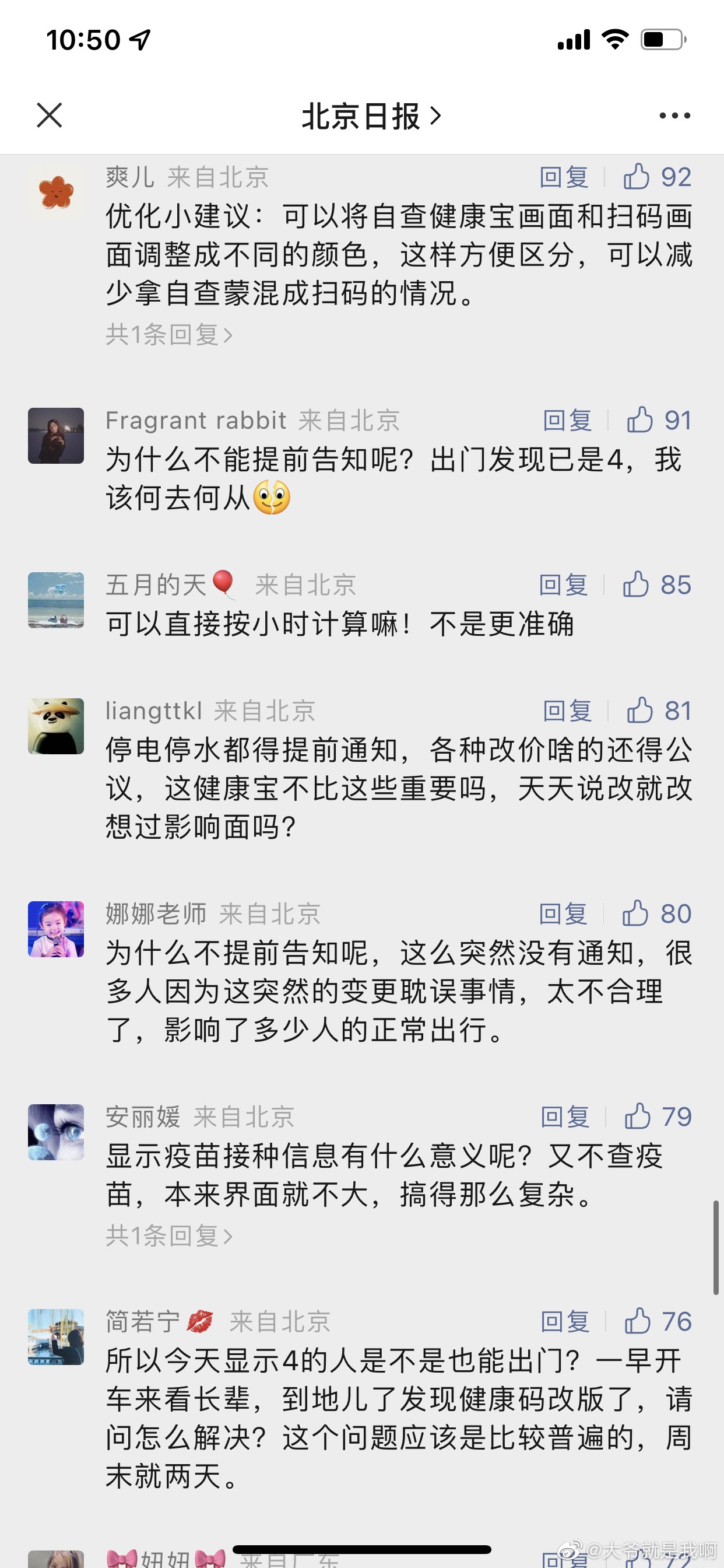Viewport: 724px width, 1568px height.
Task: Expand the 1 reply under 安丽媛's comment
Action: pyautogui.click(x=169, y=1235)
